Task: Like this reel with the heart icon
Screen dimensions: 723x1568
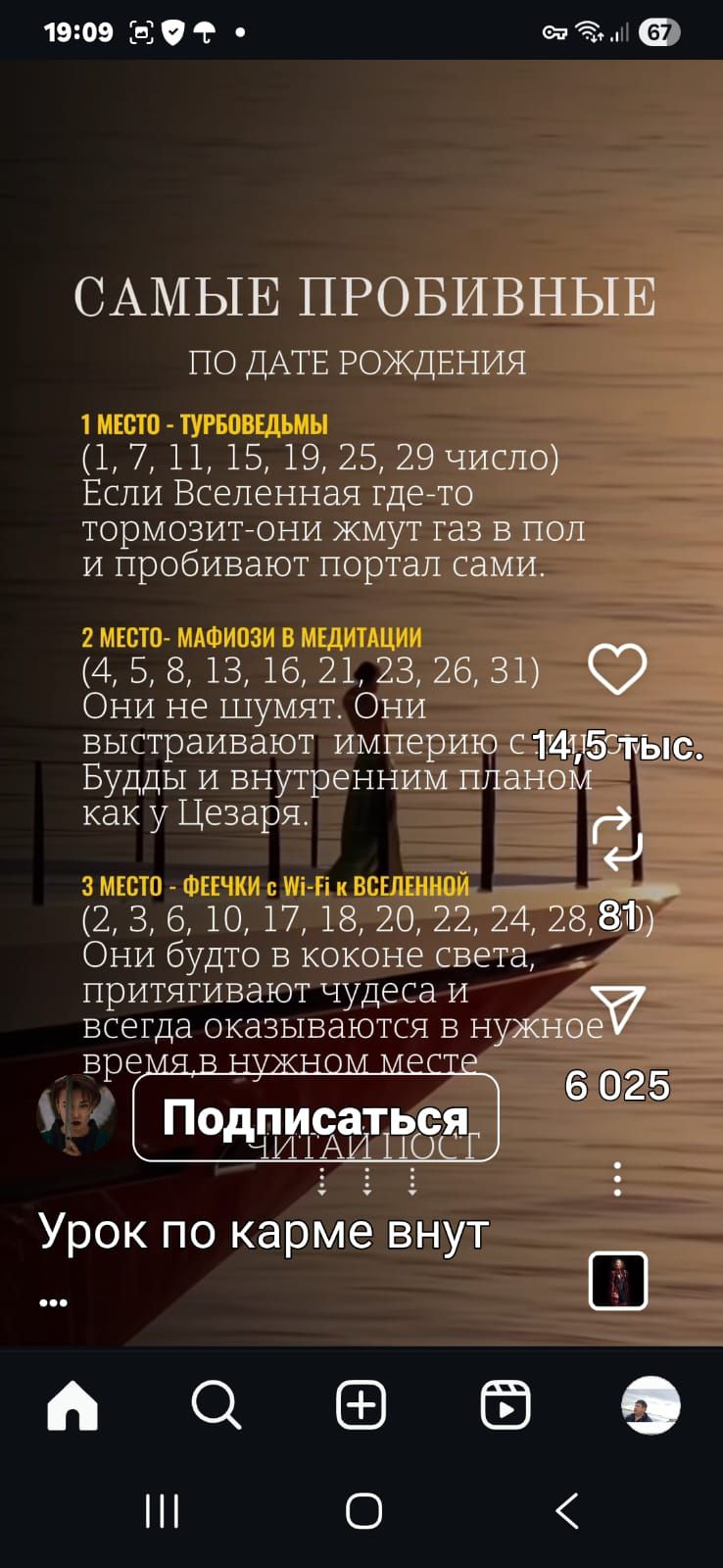Action: [x=617, y=669]
